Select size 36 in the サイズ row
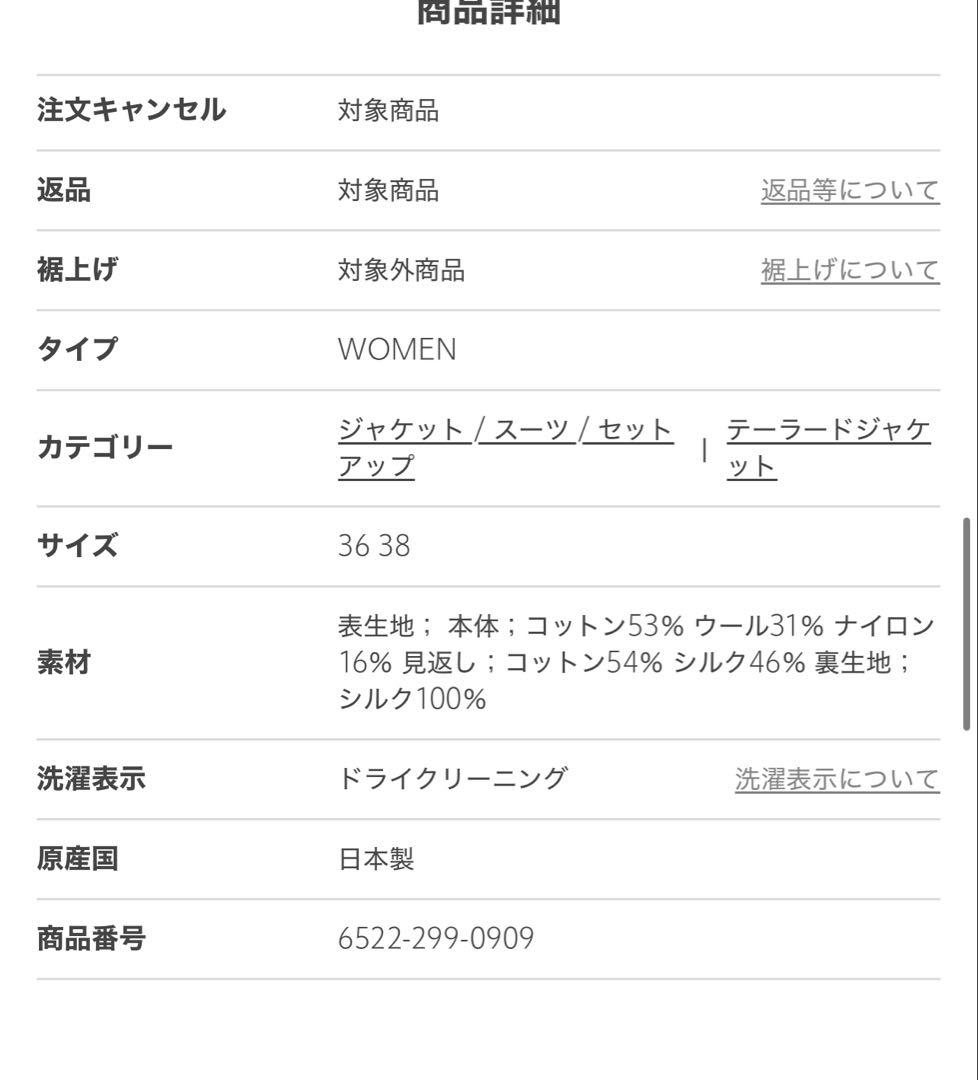The height and width of the screenshot is (1080, 978). click(x=351, y=545)
